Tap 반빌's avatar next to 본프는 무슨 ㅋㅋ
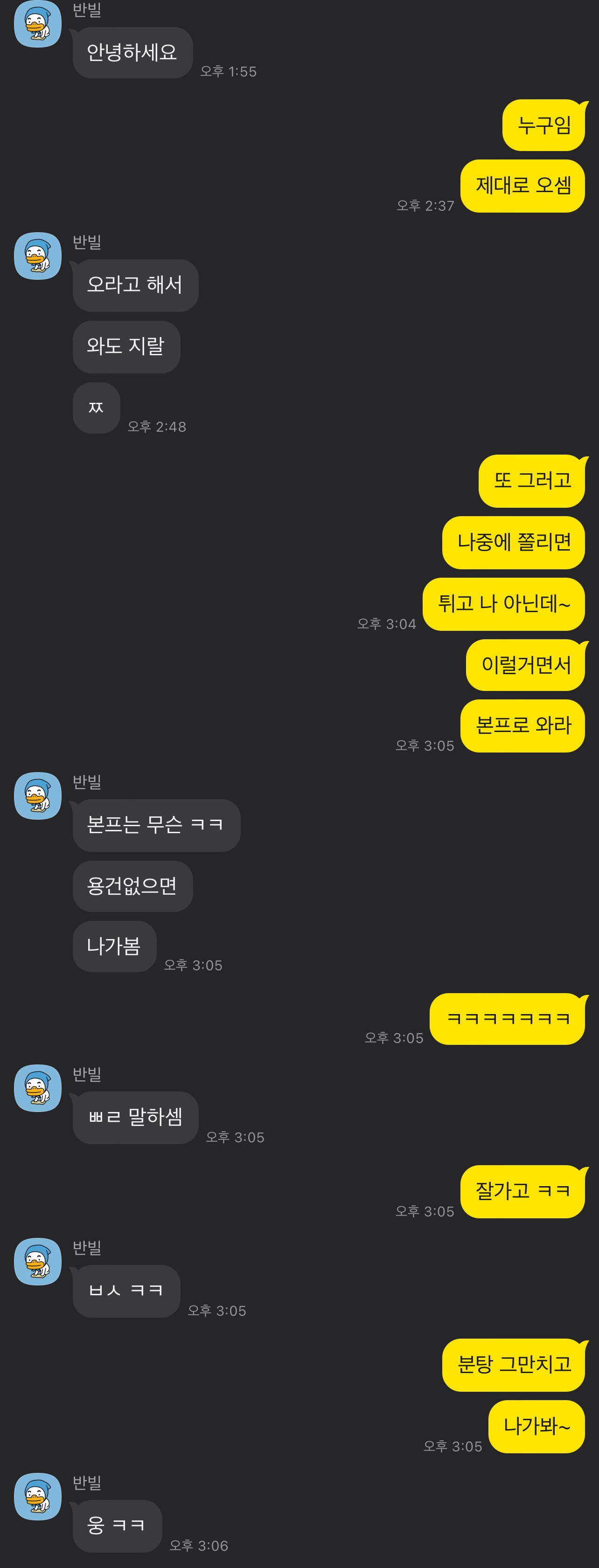The width and height of the screenshot is (599, 1568). click(38, 795)
